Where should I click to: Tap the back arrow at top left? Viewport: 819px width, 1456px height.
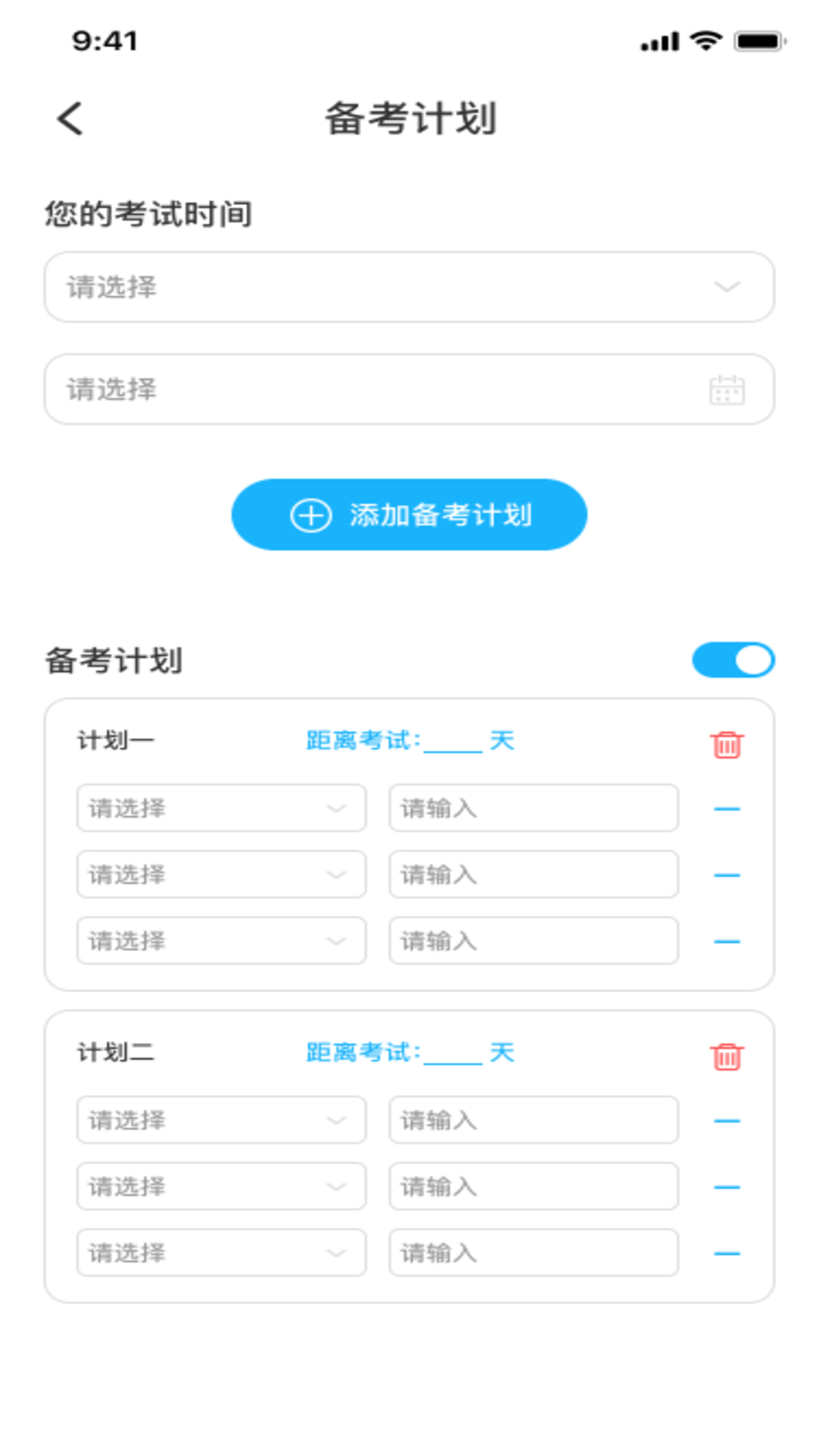[x=70, y=118]
